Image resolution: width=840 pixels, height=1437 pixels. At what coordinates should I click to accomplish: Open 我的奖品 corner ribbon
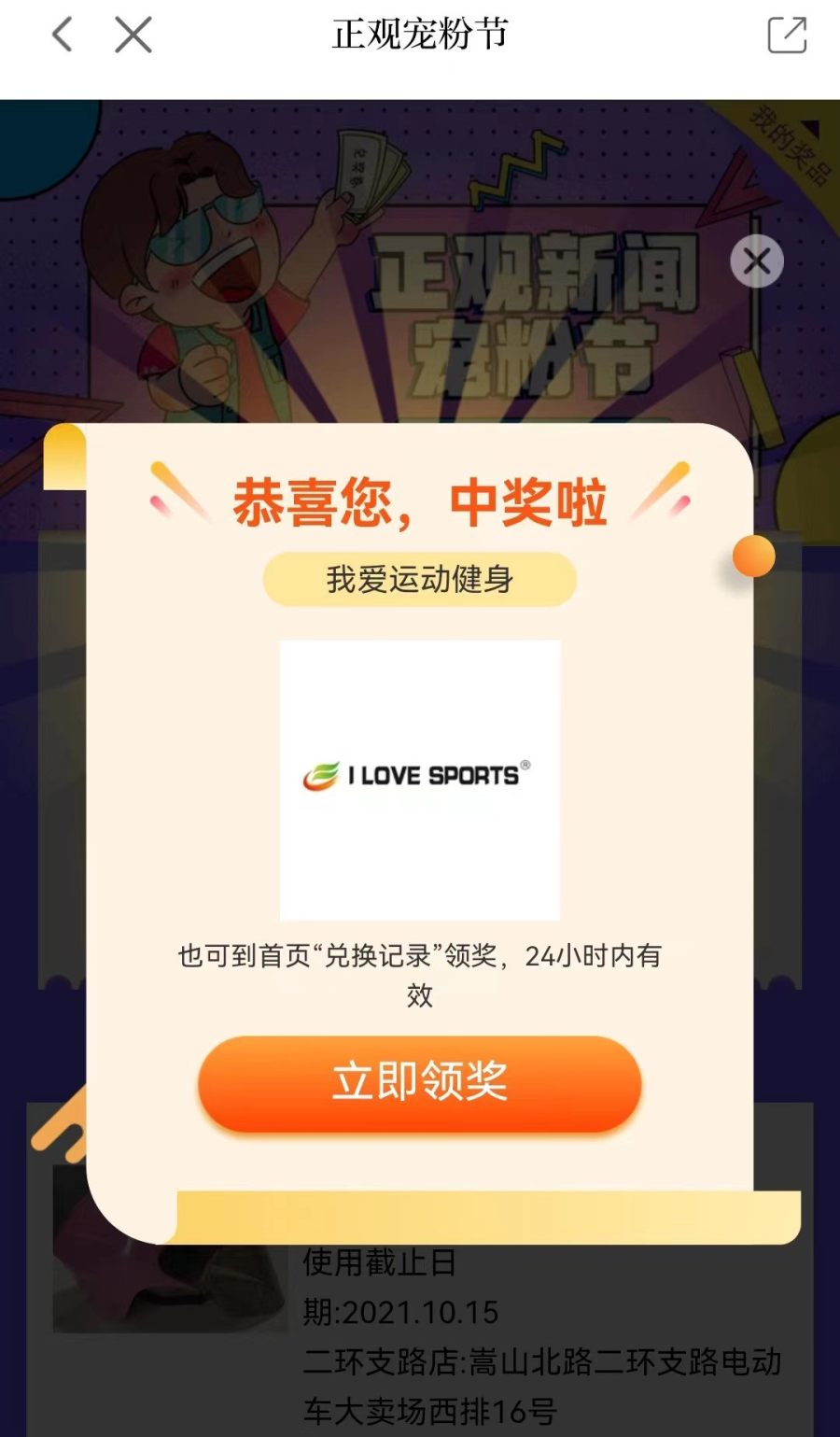click(790, 145)
